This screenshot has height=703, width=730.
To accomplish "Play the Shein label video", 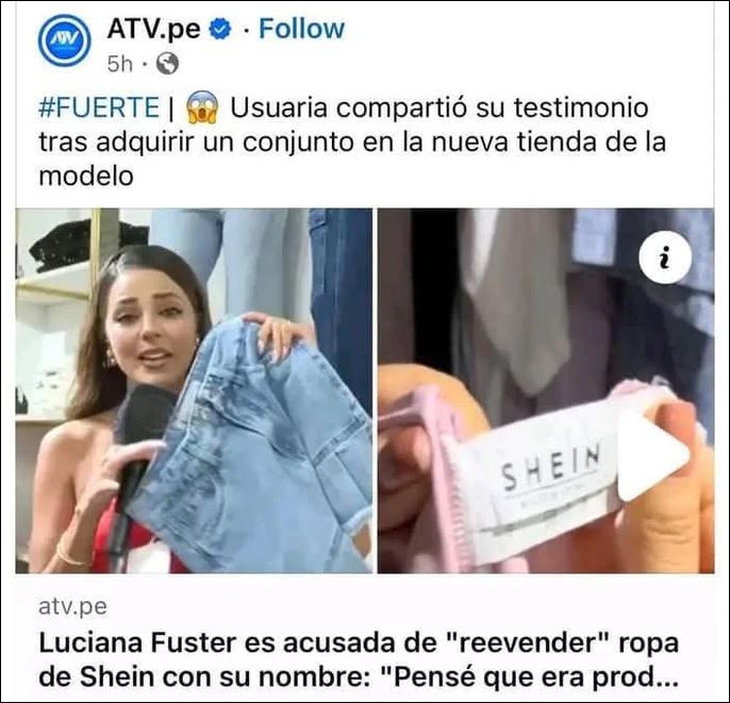I will click(x=650, y=457).
